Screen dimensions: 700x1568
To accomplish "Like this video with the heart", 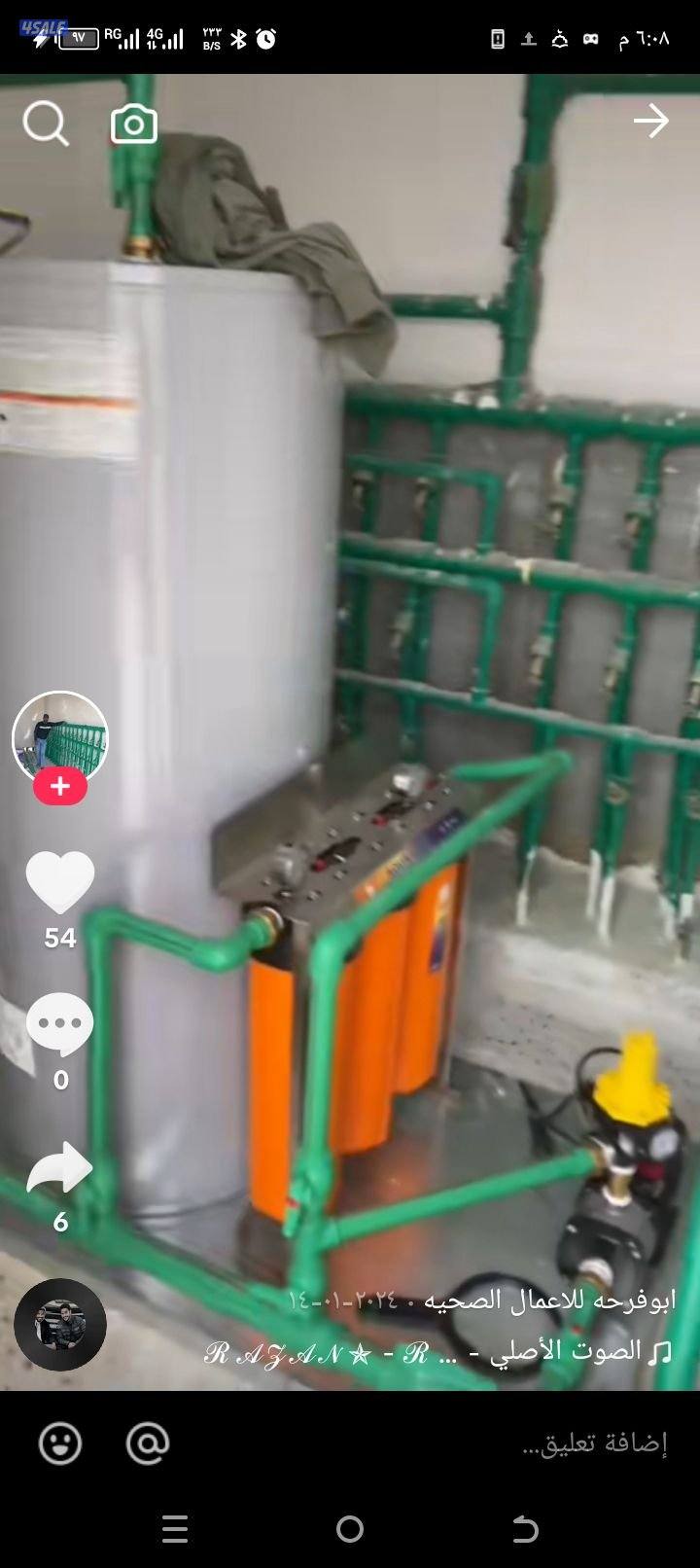I will tap(60, 881).
